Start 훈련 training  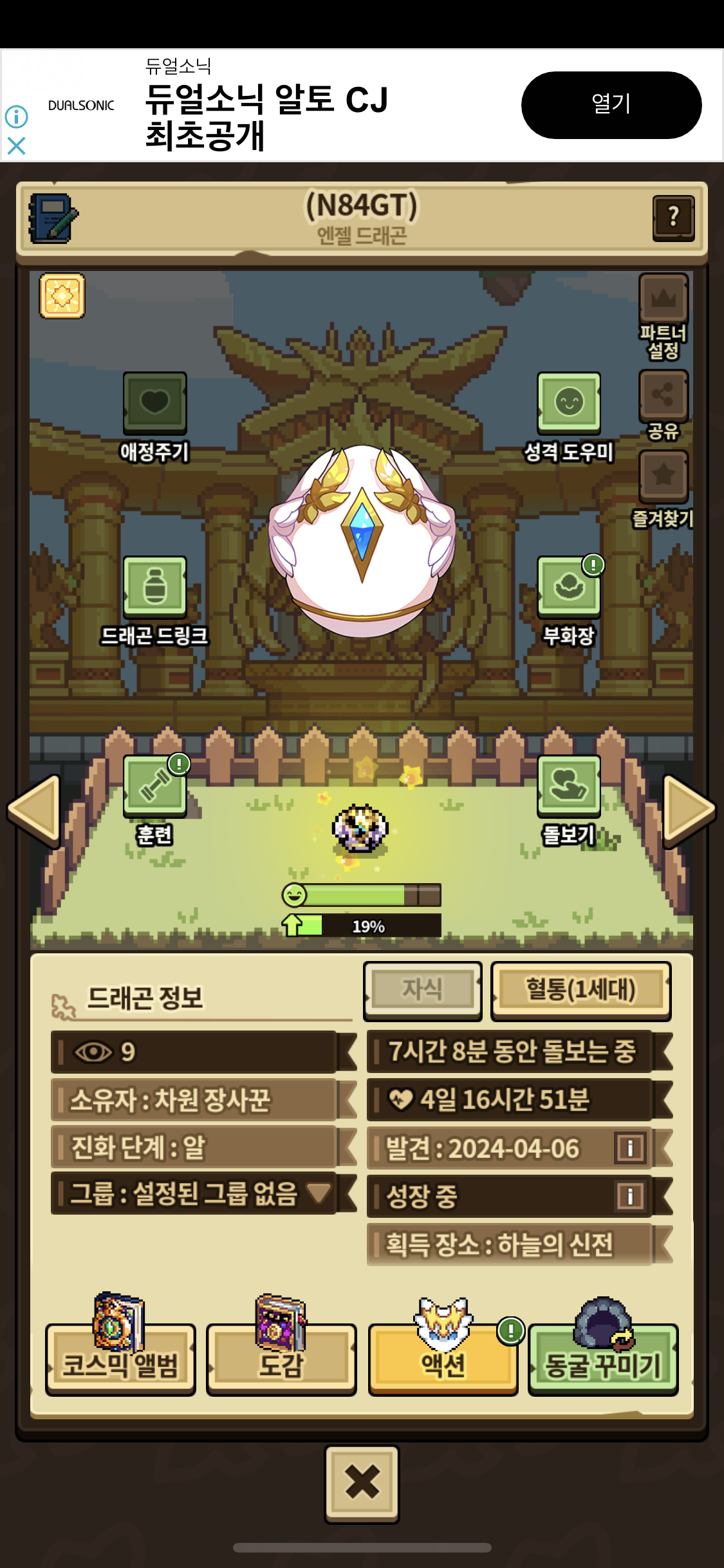tap(154, 786)
